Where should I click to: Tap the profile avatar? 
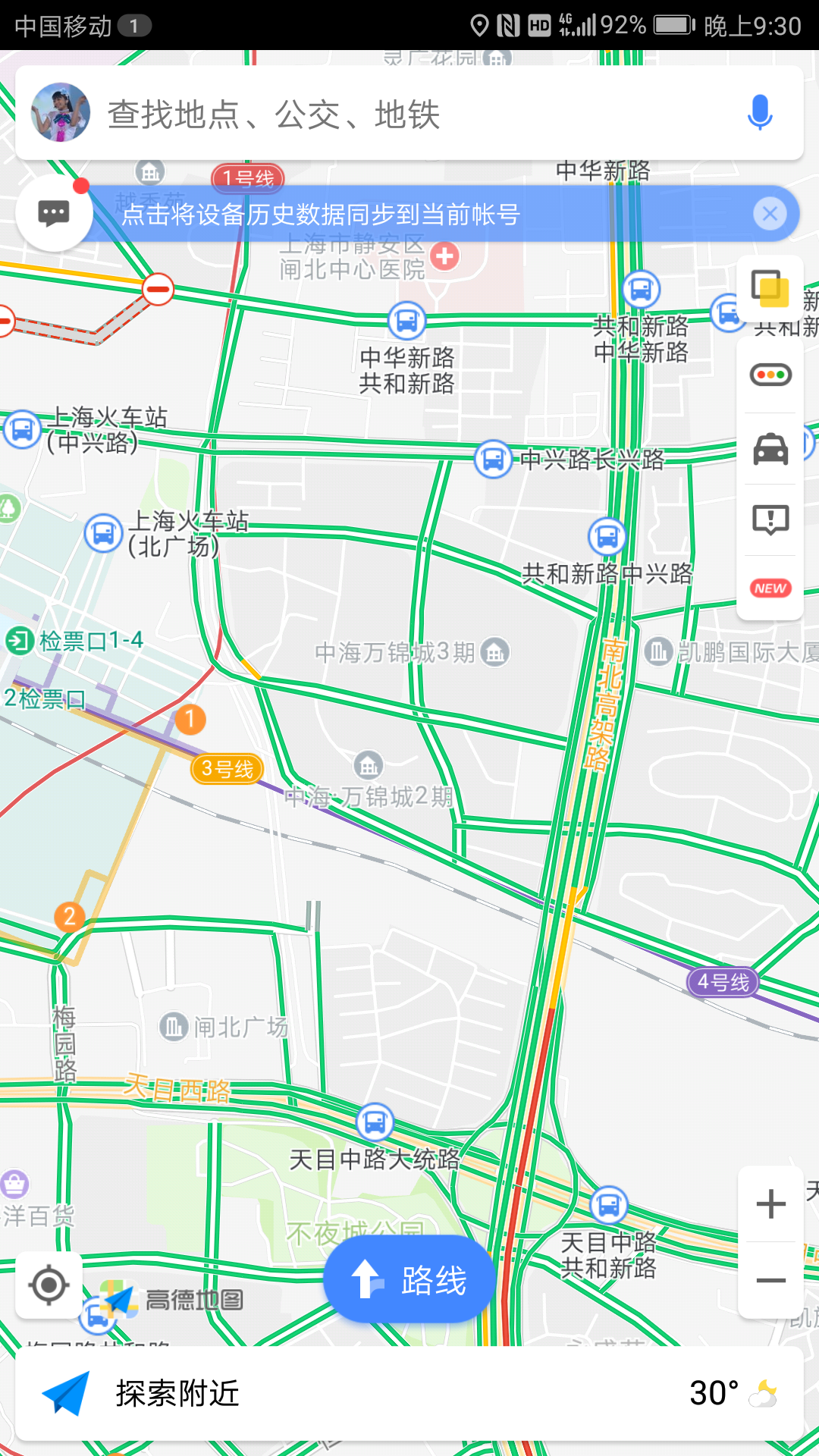pos(61,113)
